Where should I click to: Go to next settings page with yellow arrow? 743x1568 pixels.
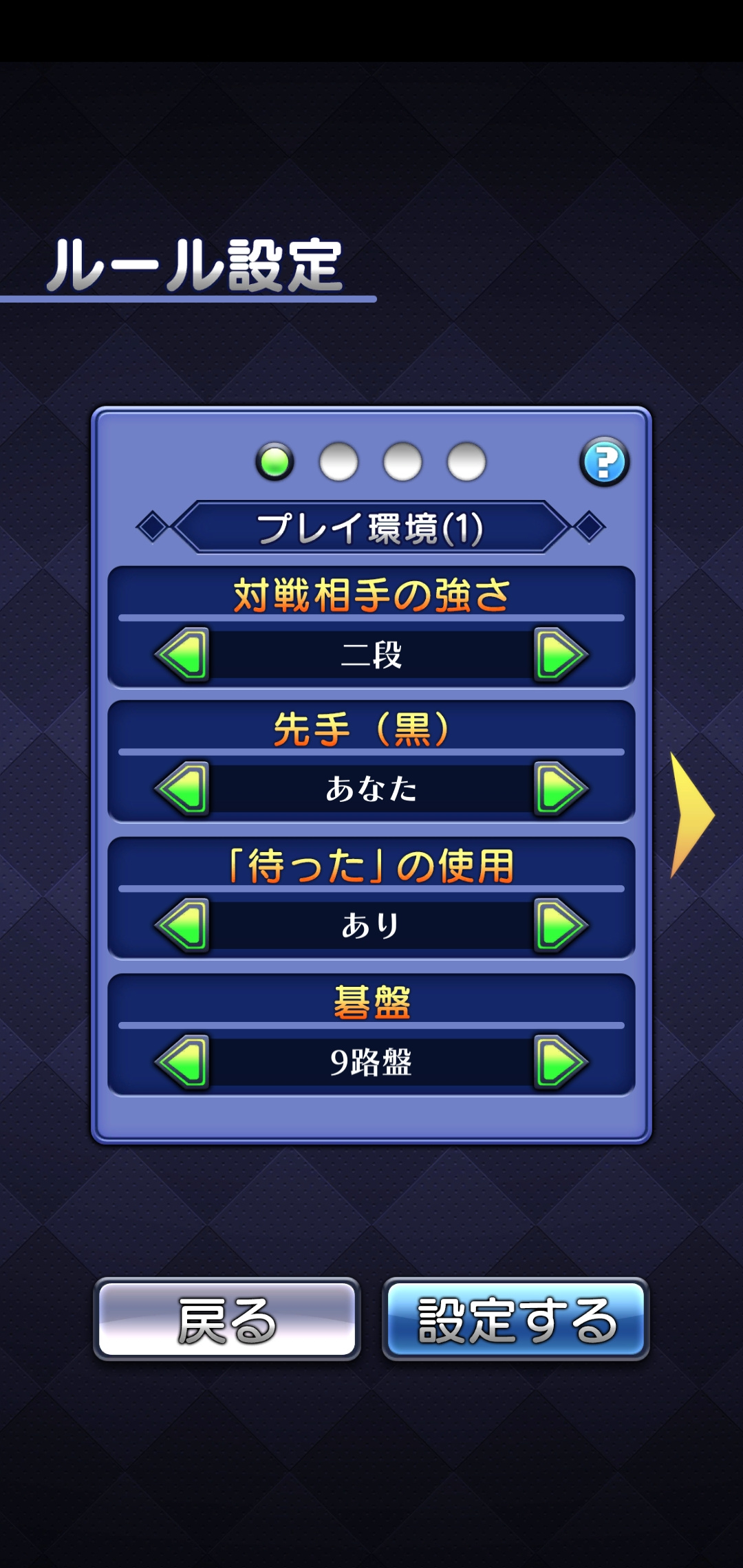[691, 815]
